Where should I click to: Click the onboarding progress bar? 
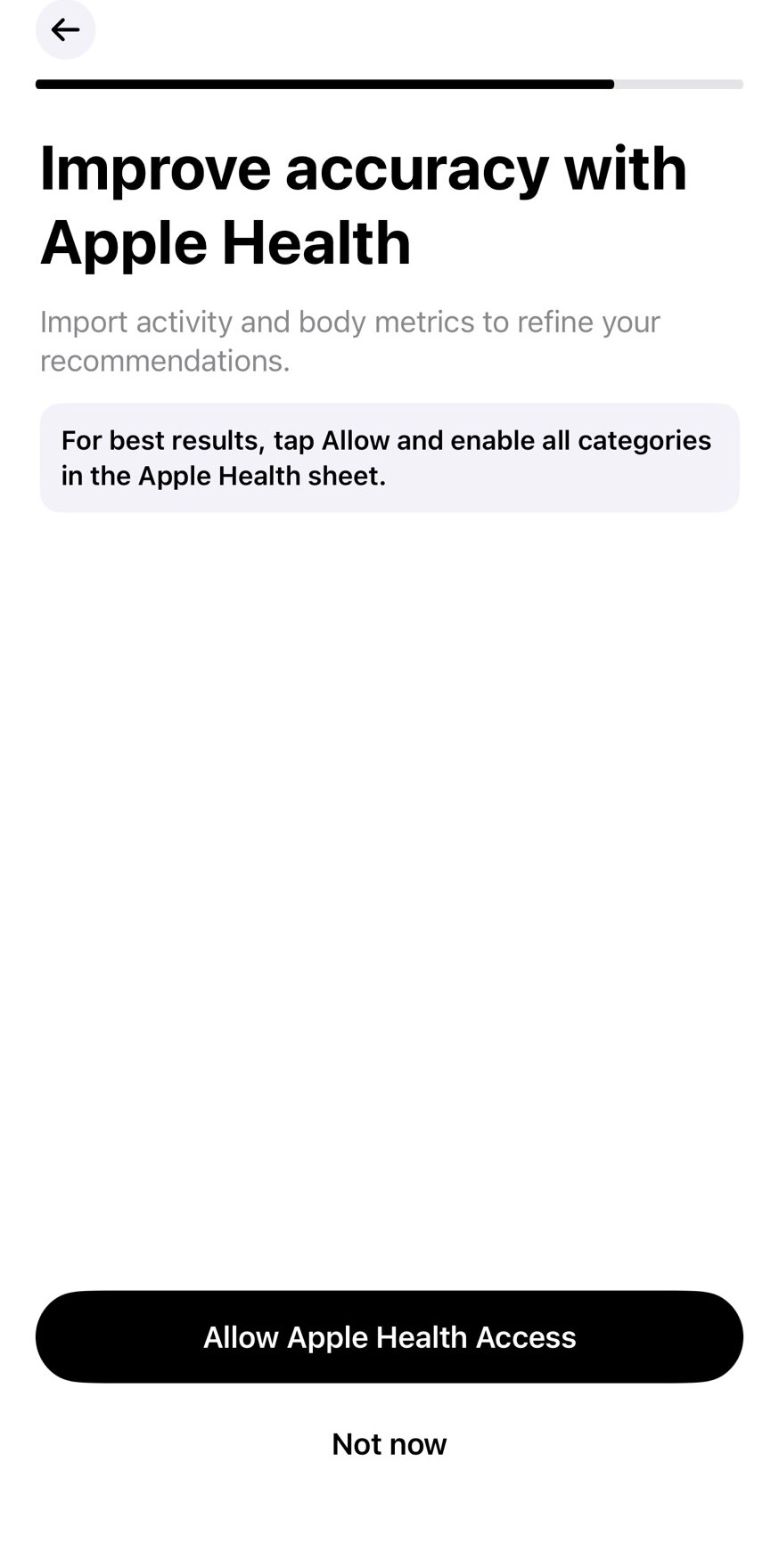pyautogui.click(x=389, y=85)
